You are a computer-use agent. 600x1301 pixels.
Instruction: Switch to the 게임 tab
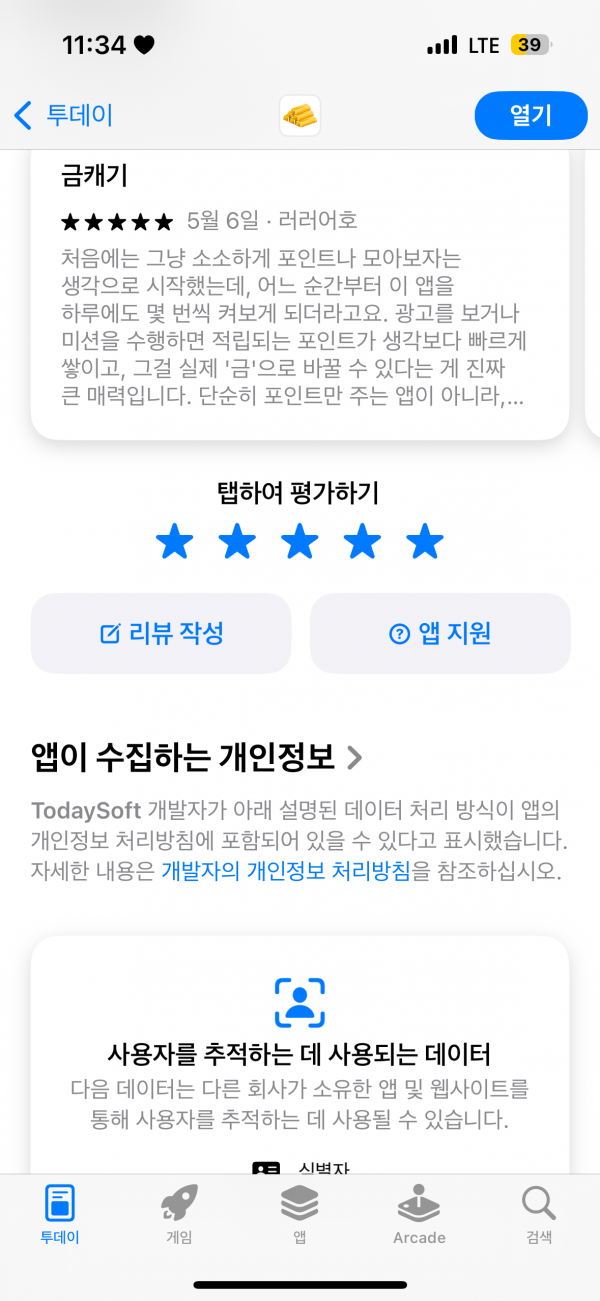pyautogui.click(x=179, y=1214)
